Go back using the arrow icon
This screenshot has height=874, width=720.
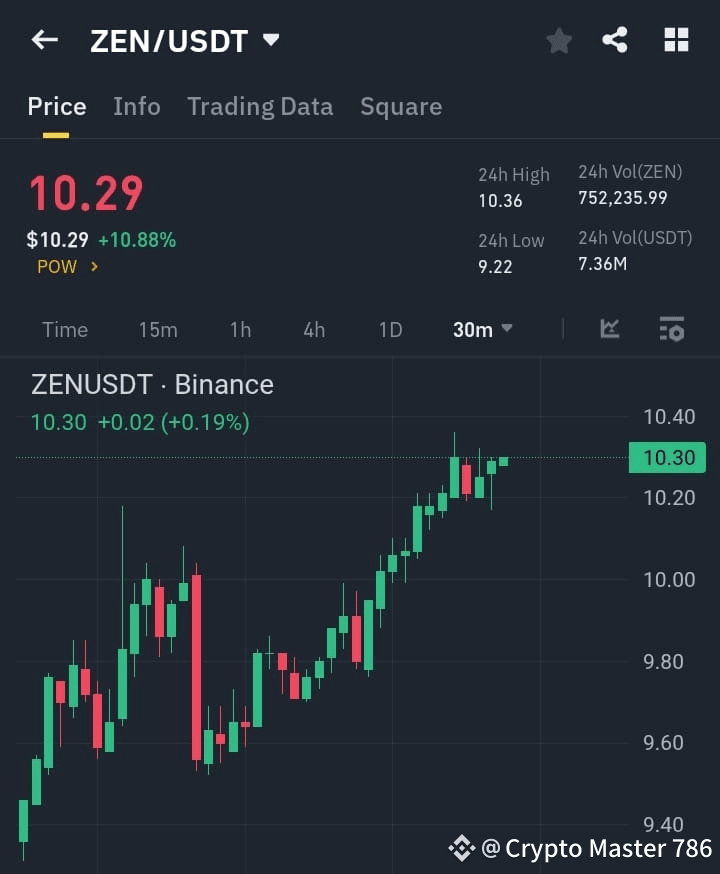(x=41, y=40)
